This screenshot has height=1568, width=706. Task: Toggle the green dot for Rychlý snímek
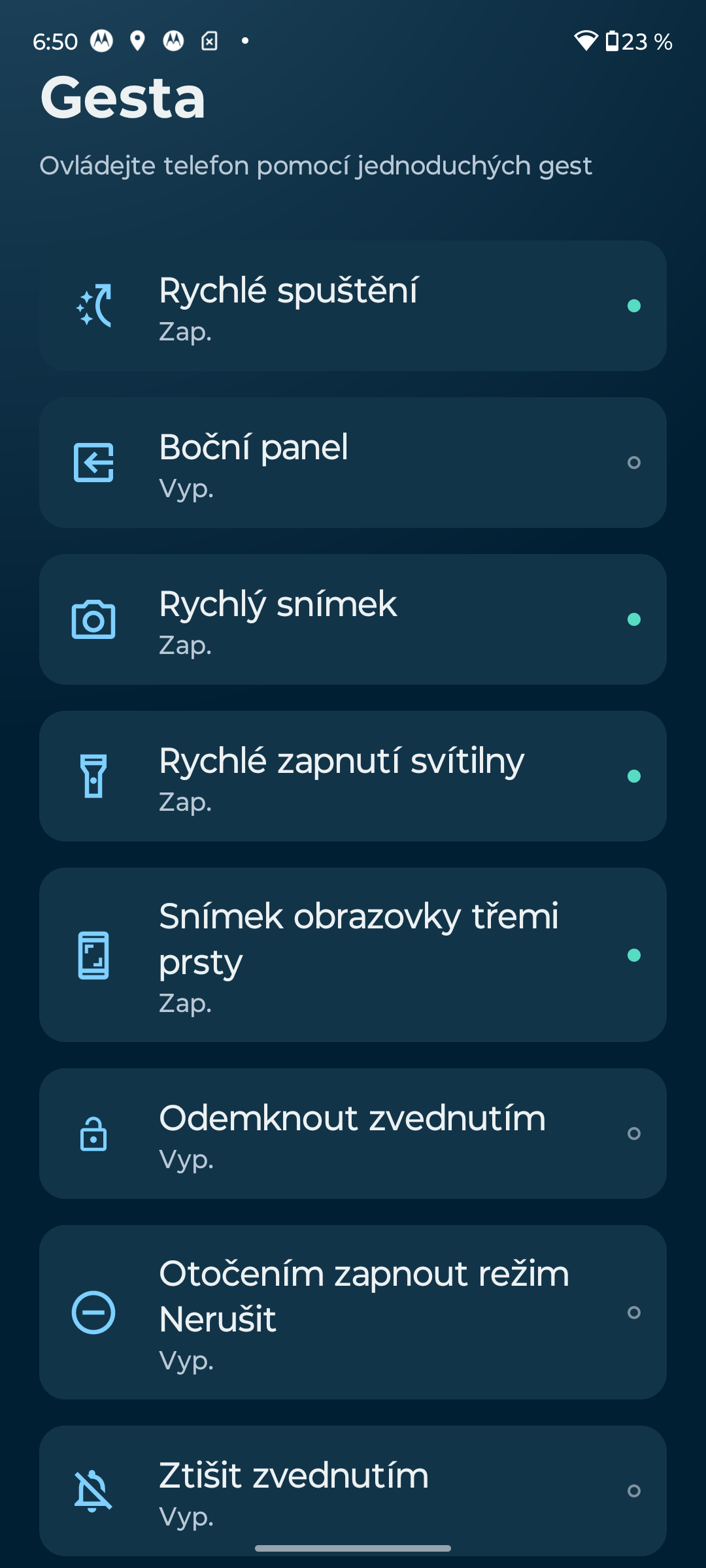(633, 619)
